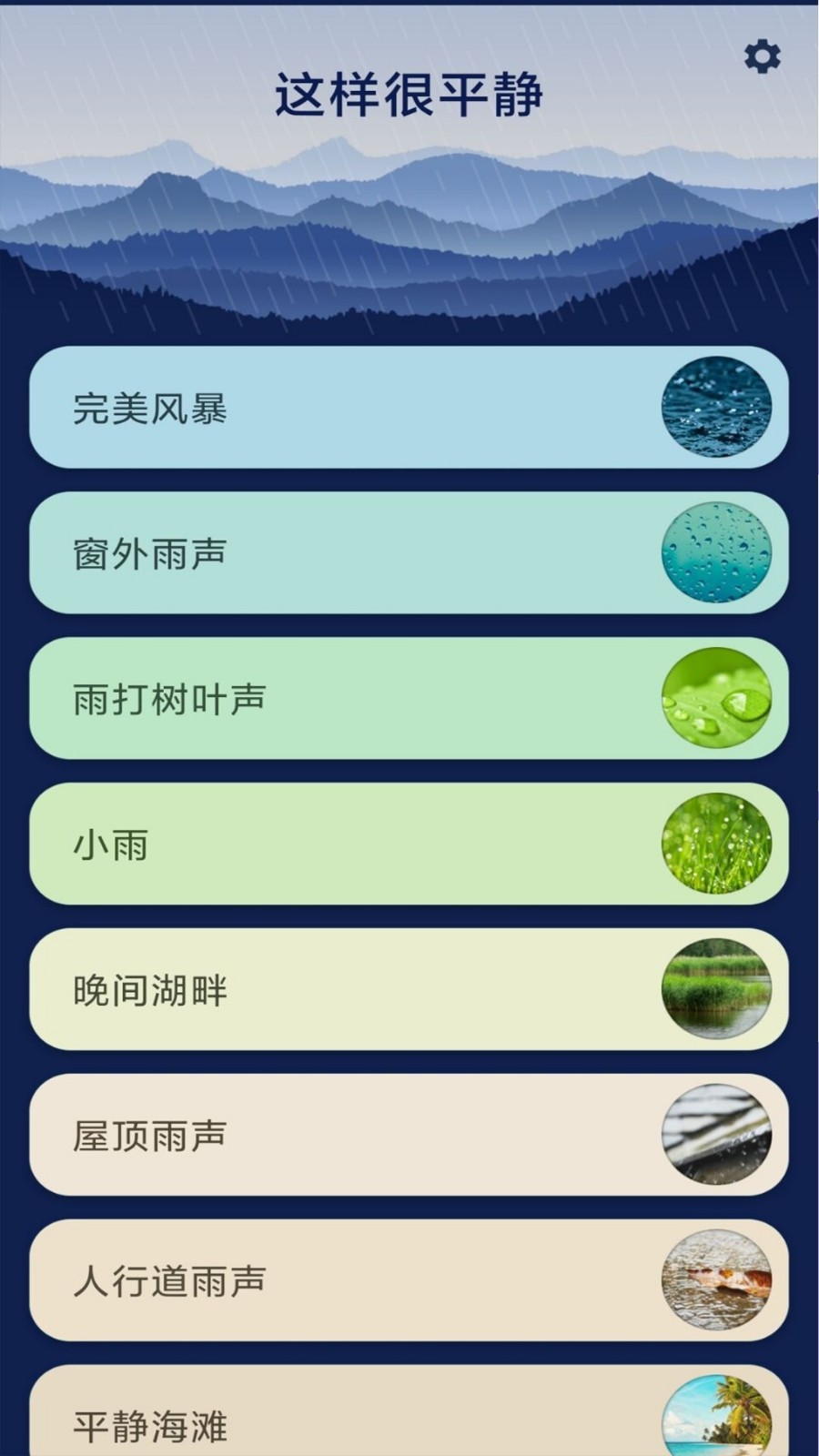
Task: Tap the app title 这样很平静
Action: coord(409,94)
